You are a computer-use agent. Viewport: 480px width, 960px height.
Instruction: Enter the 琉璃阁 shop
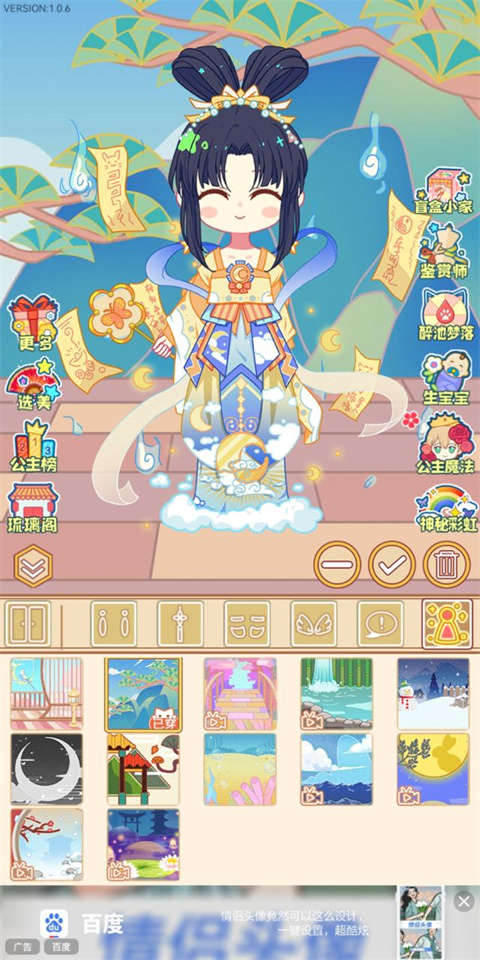click(32, 508)
